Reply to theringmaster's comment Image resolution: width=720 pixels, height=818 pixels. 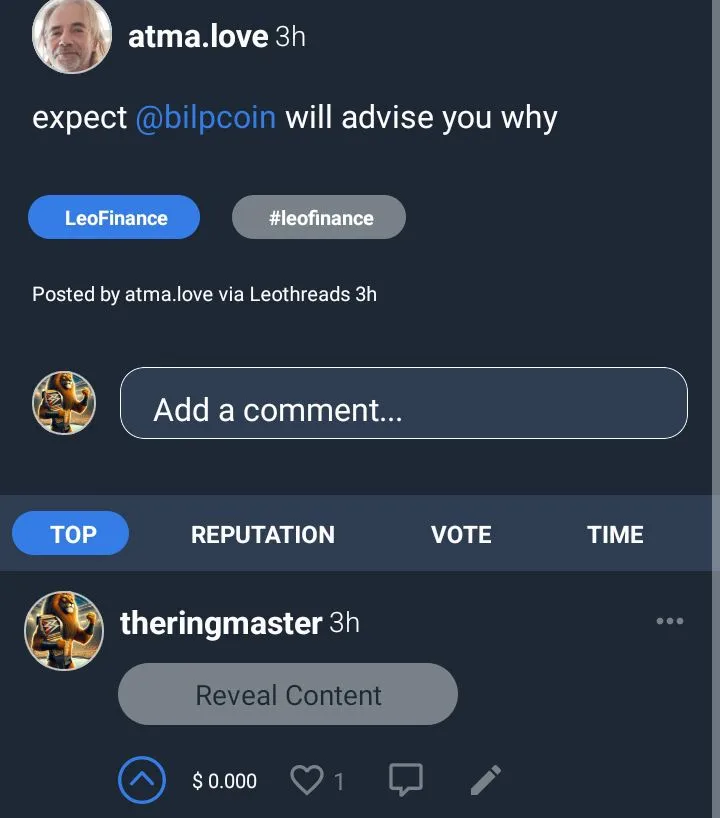pyautogui.click(x=405, y=780)
